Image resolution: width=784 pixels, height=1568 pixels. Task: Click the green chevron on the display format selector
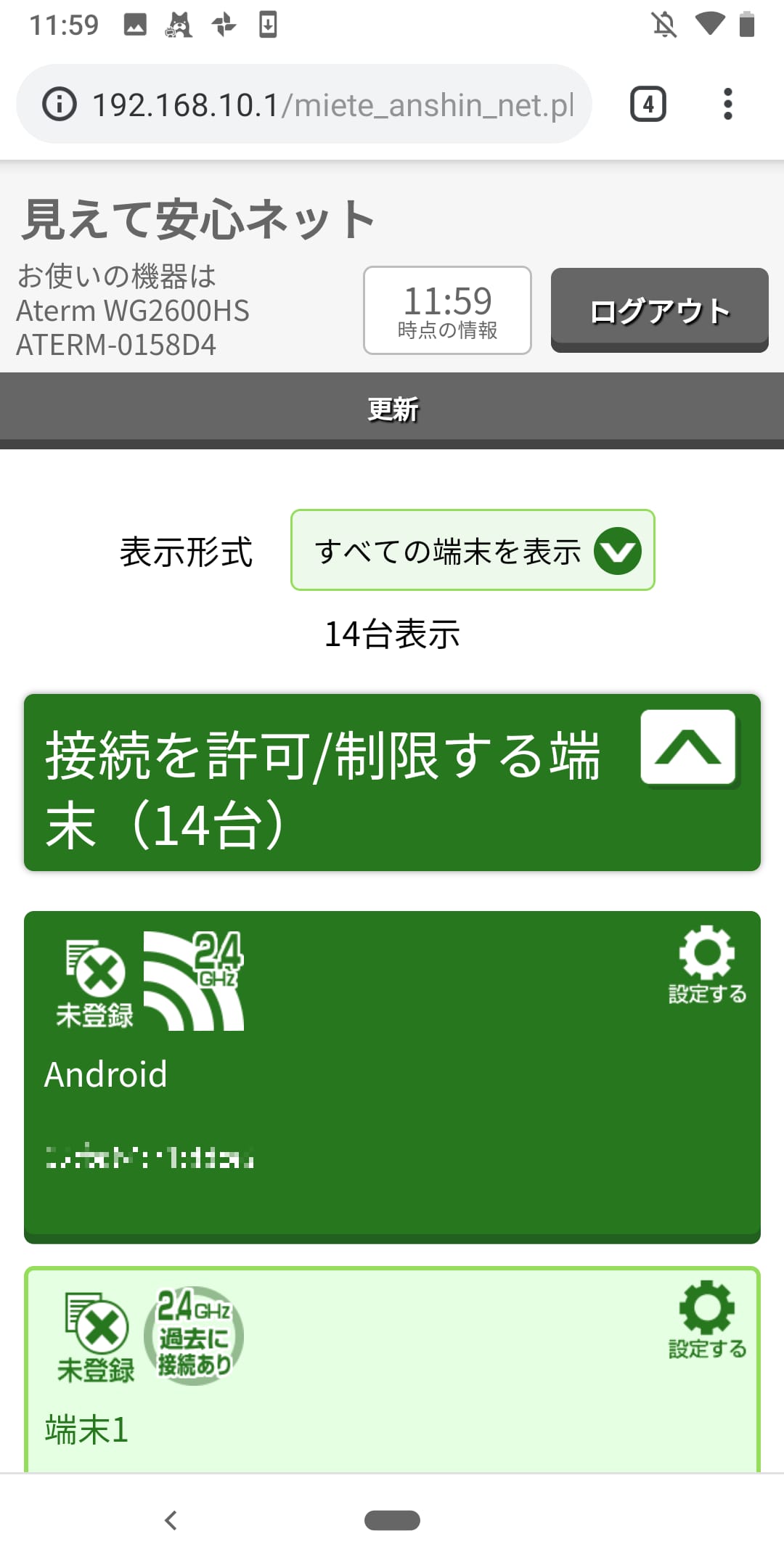tap(618, 550)
